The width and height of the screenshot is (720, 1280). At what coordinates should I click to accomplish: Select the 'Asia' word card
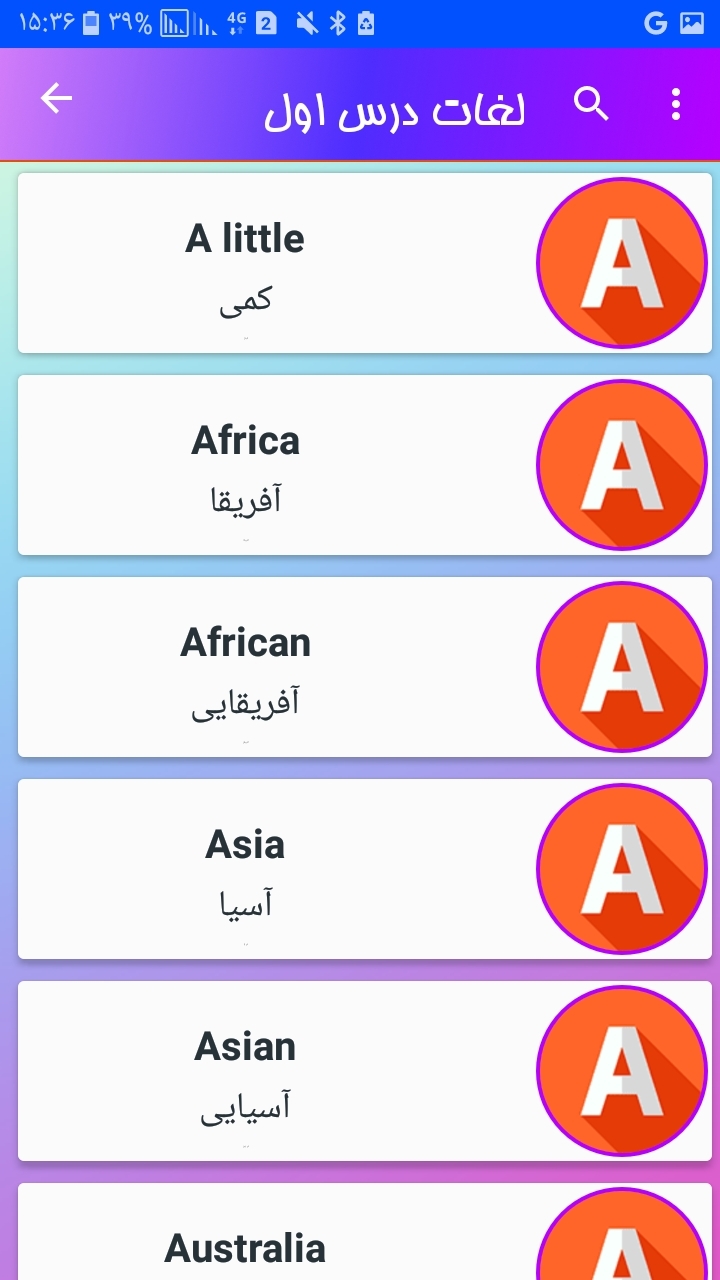pos(300,868)
